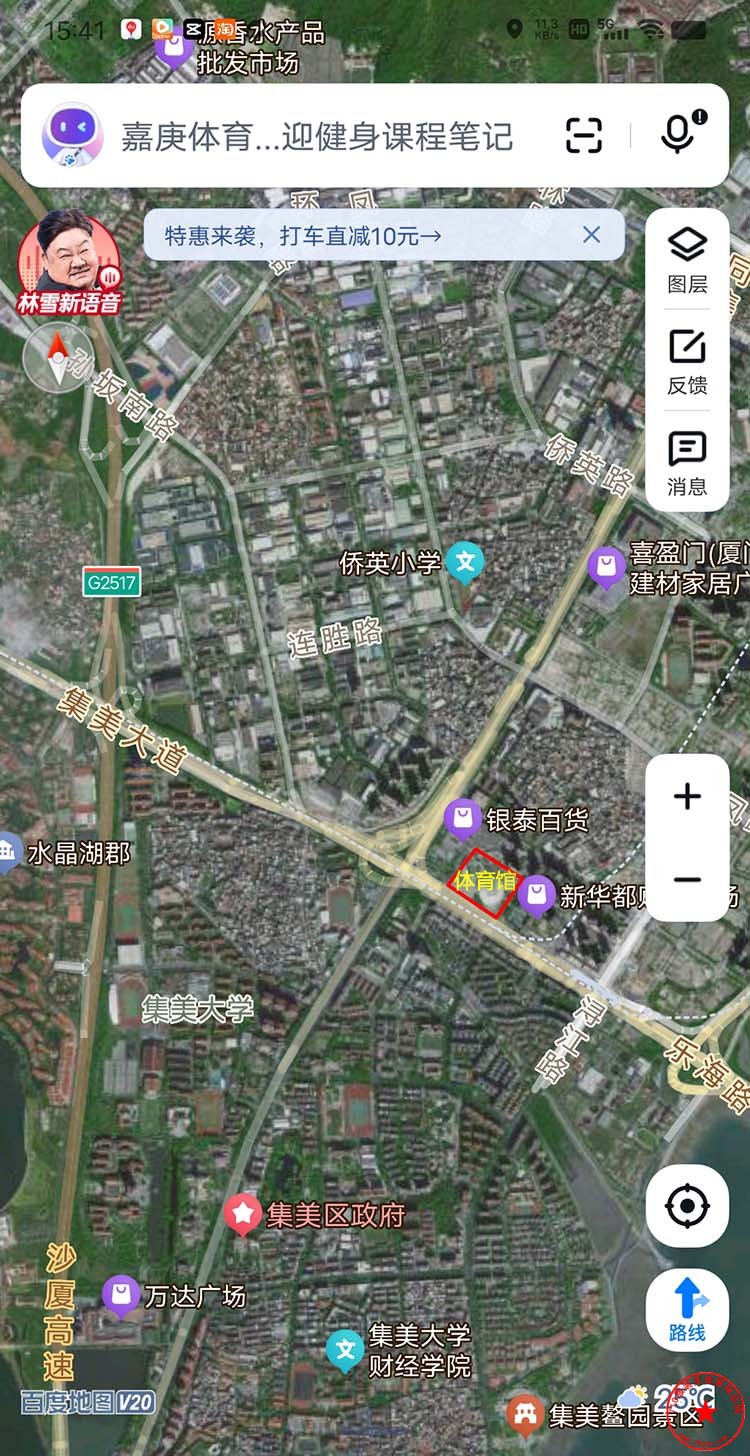Open the AI assistant robot avatar
Screen dimensions: 750x1456
tap(72, 135)
